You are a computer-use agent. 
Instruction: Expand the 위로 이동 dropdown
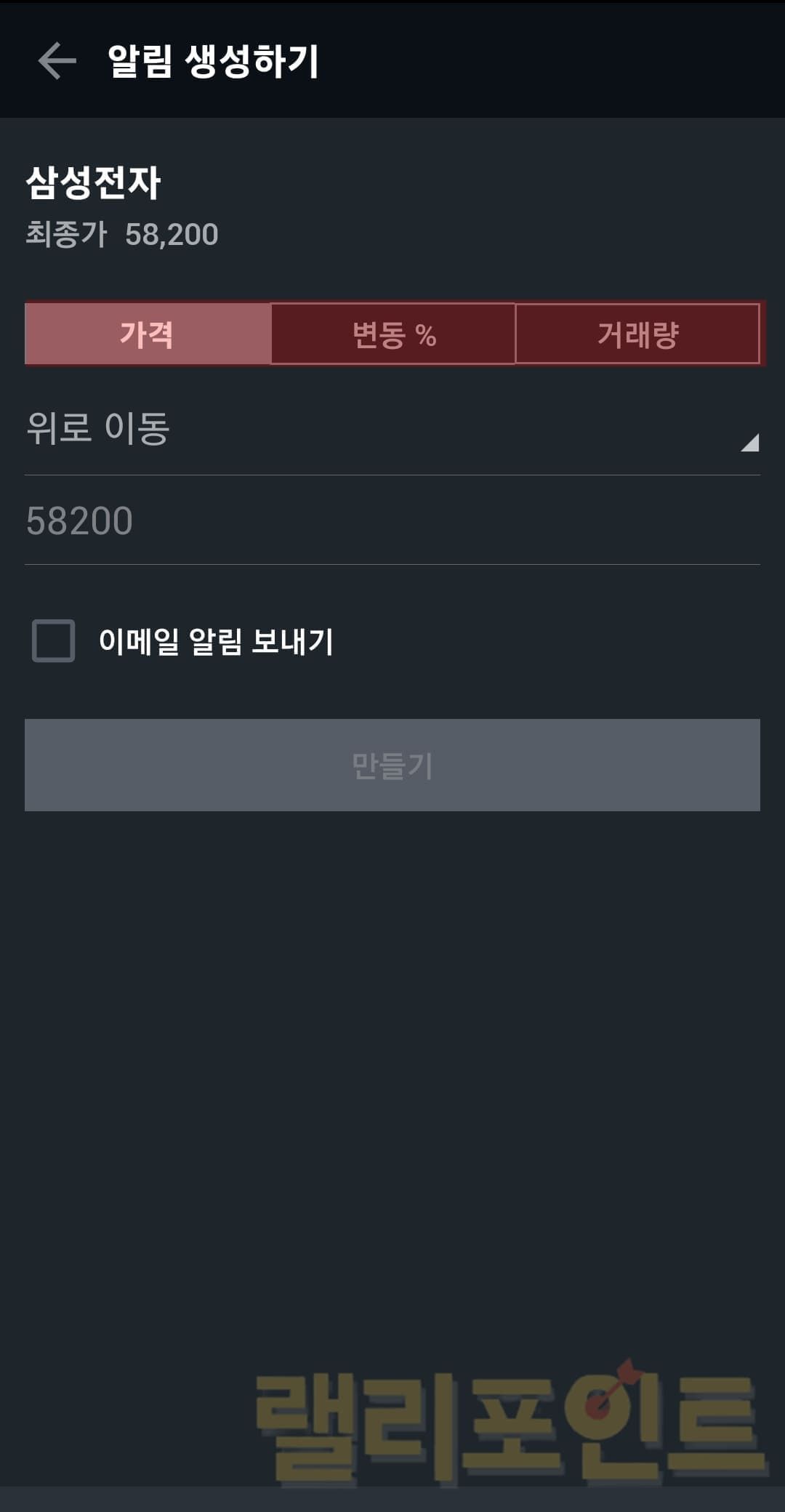pyautogui.click(x=392, y=429)
